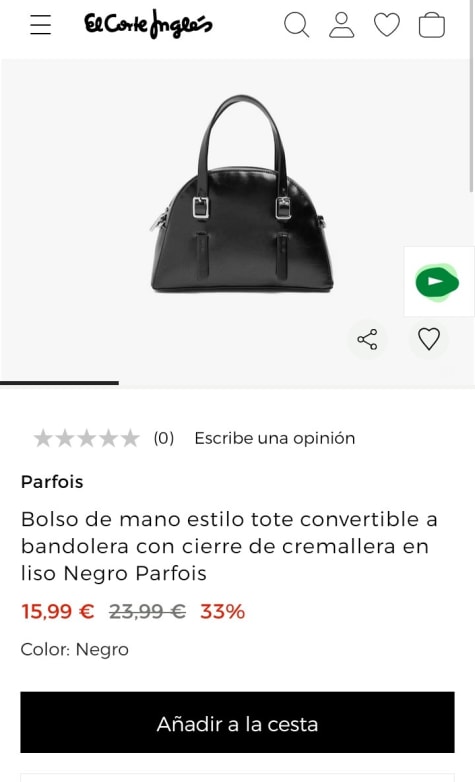475x782 pixels.
Task: Share this Parfois handbag
Action: (367, 340)
